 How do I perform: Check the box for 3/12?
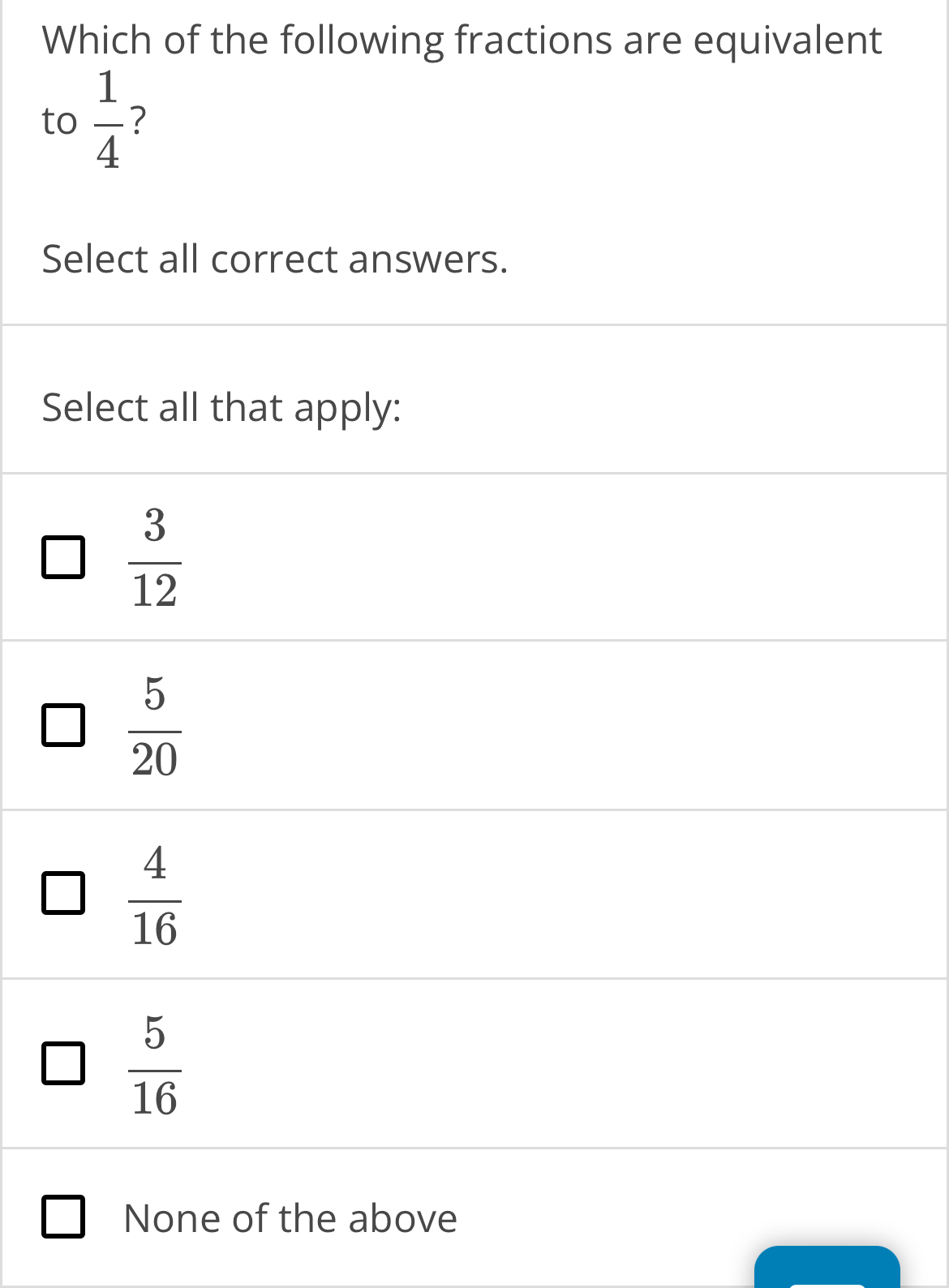[x=63, y=557]
